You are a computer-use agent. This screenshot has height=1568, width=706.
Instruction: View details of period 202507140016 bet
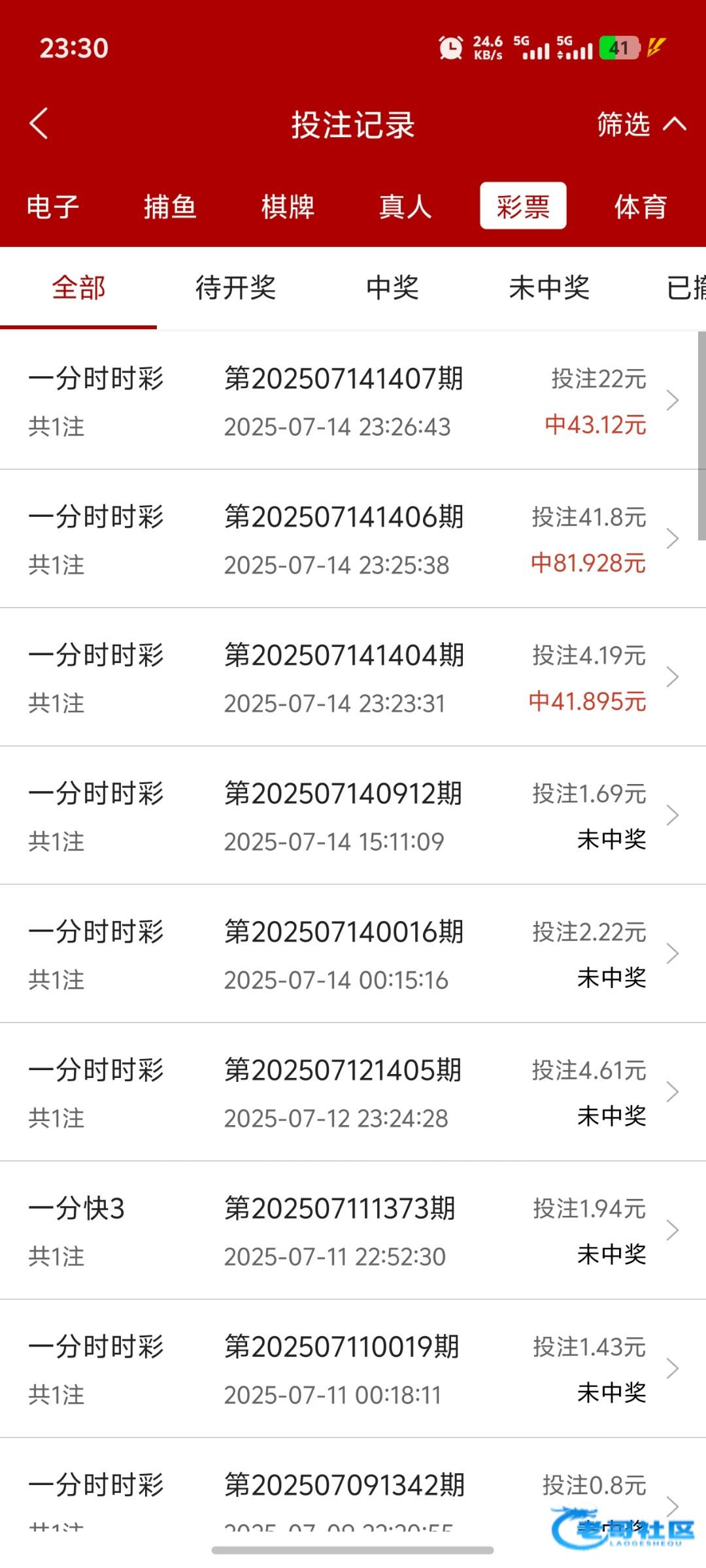[353, 954]
